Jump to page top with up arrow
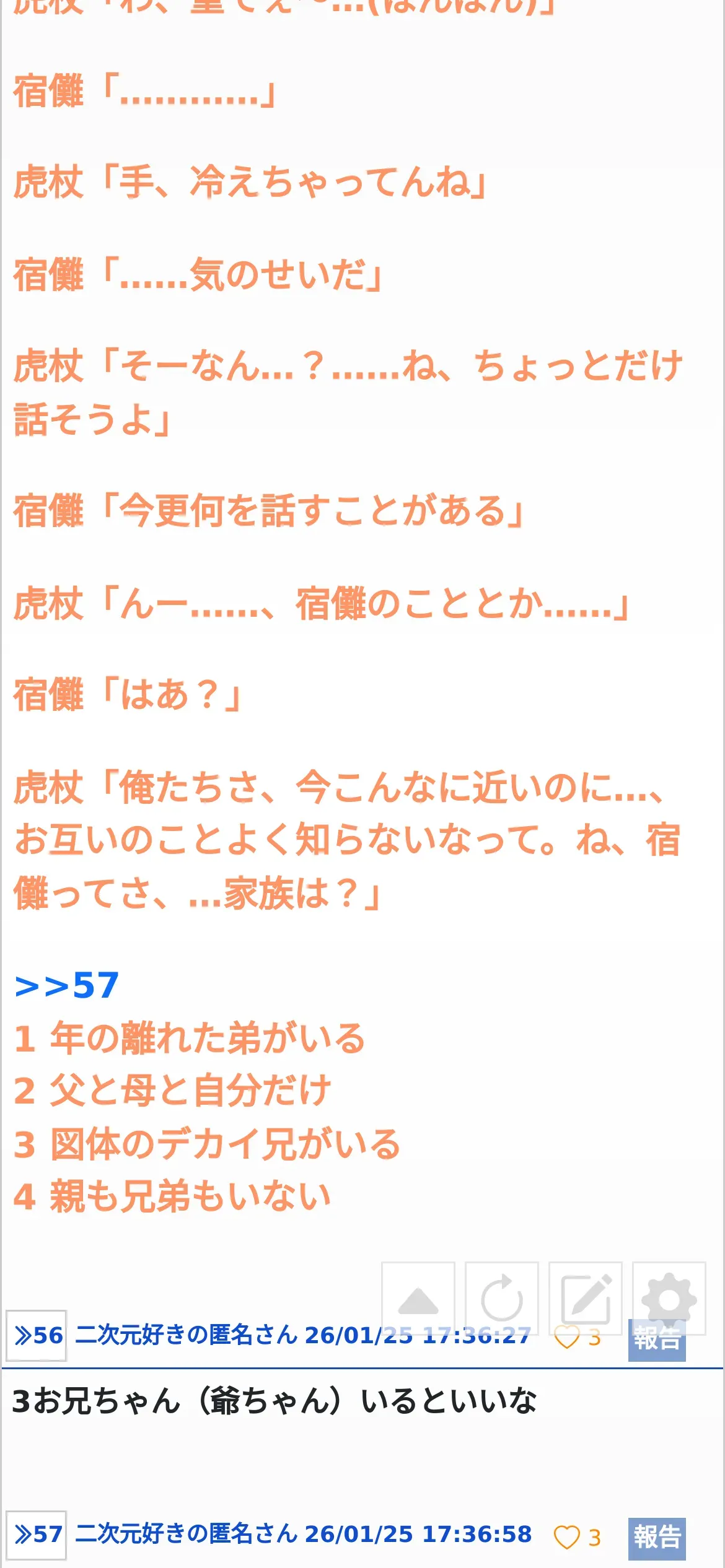 (418, 1298)
